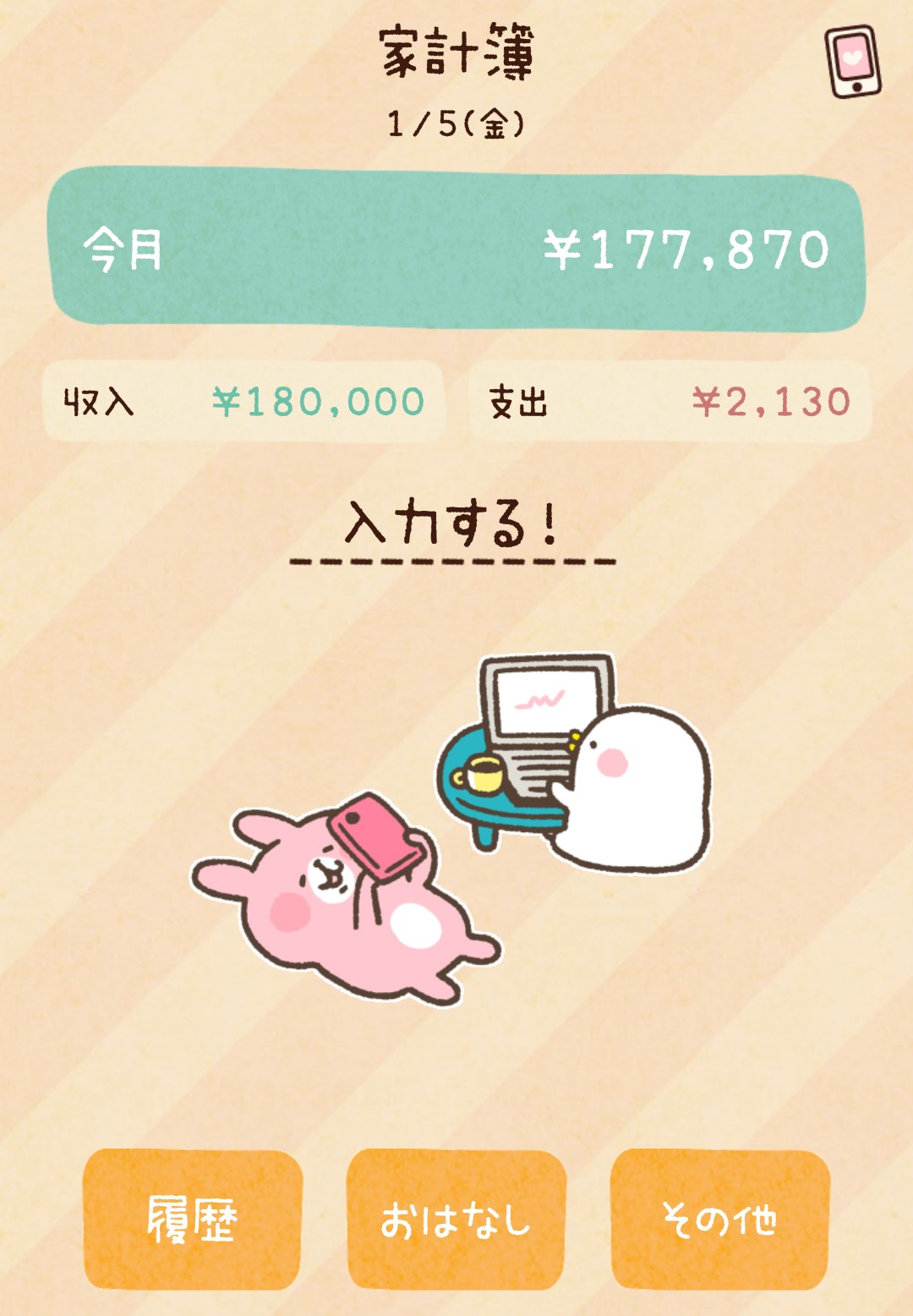Open the 履歴 history button
913x1316 pixels.
[193, 1219]
